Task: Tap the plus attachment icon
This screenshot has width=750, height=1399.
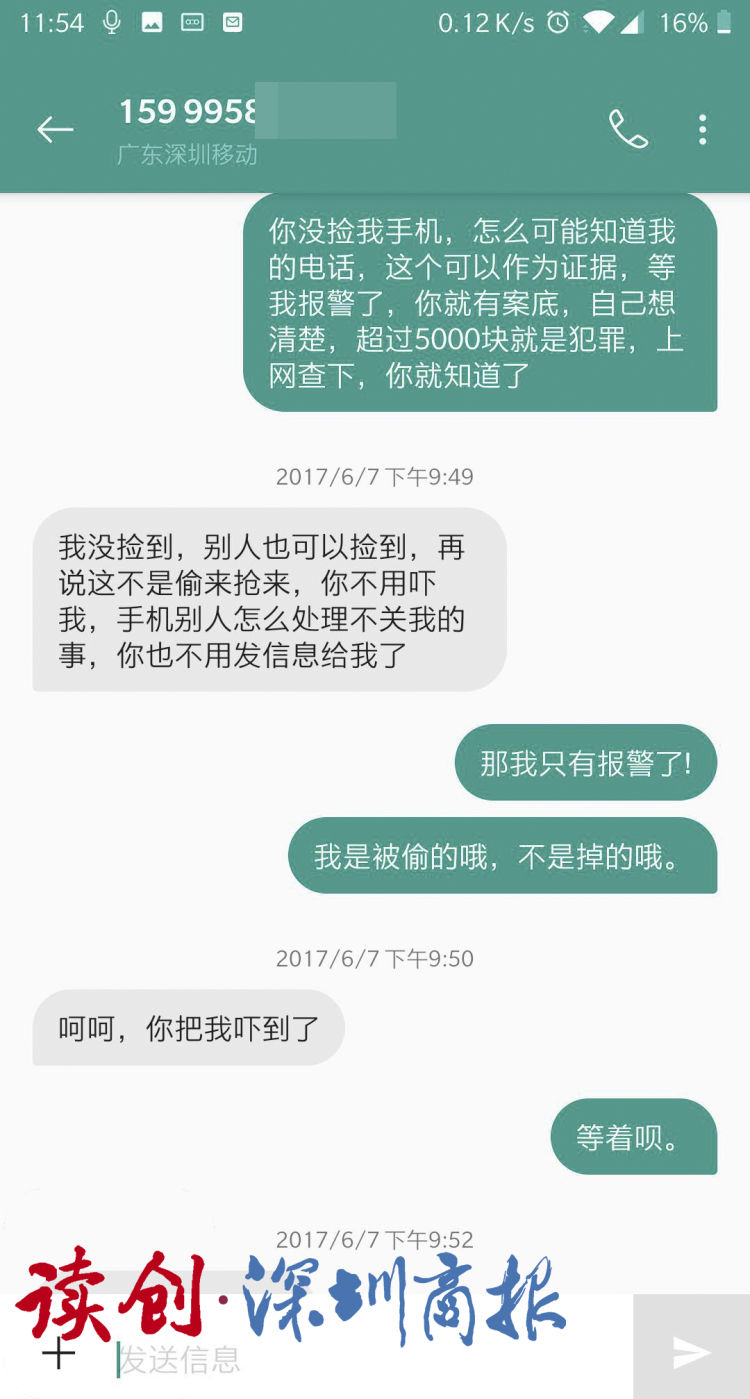Action: (x=59, y=1354)
